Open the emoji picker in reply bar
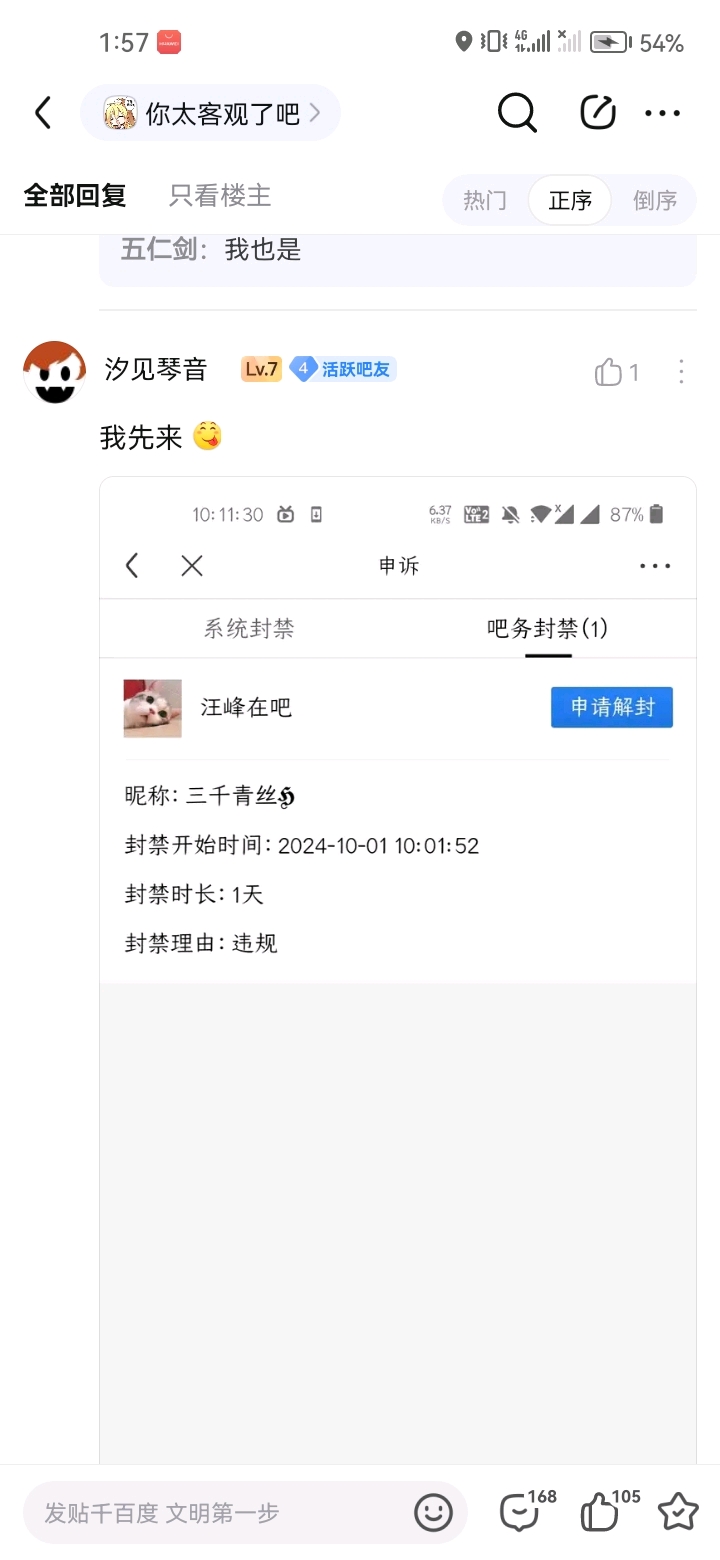 433,1513
